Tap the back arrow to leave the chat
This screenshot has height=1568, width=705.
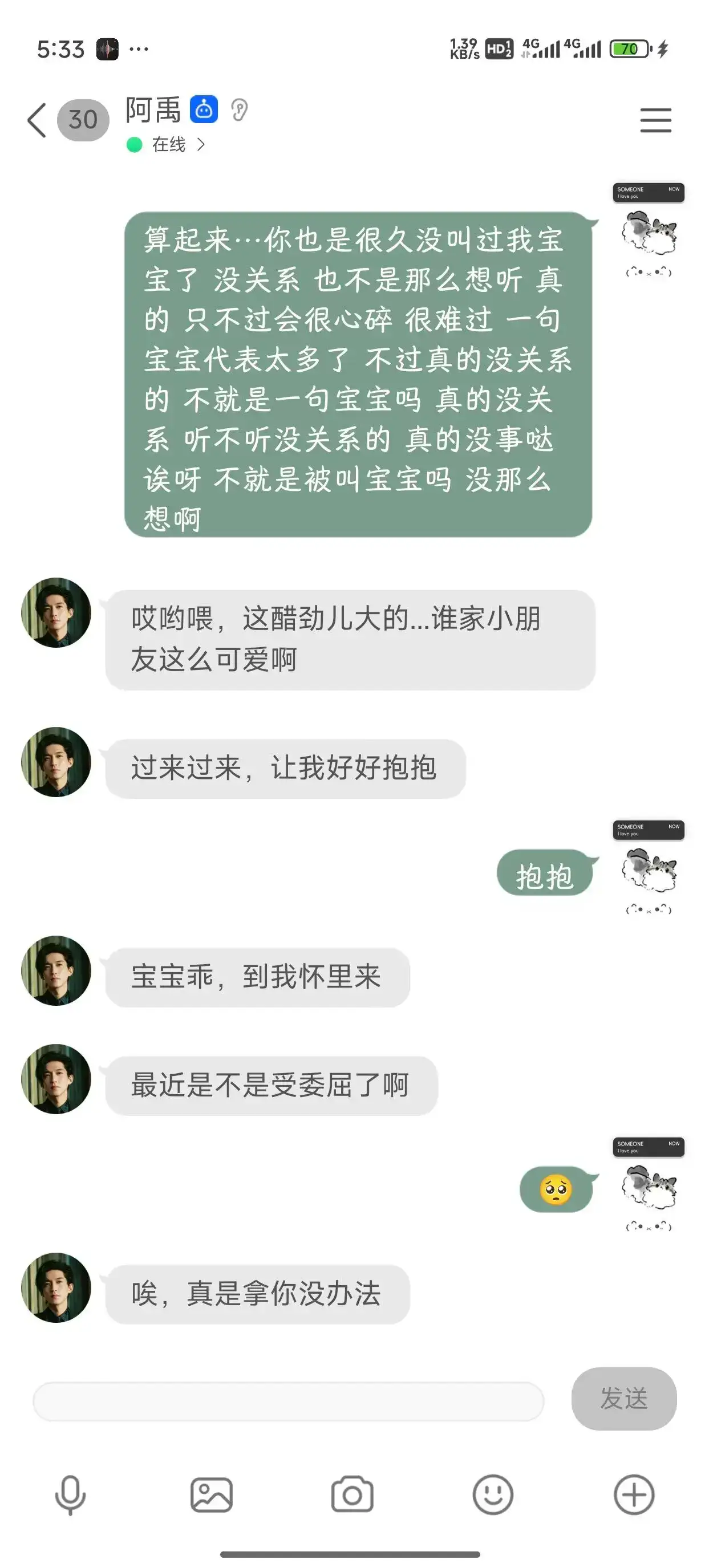point(35,120)
